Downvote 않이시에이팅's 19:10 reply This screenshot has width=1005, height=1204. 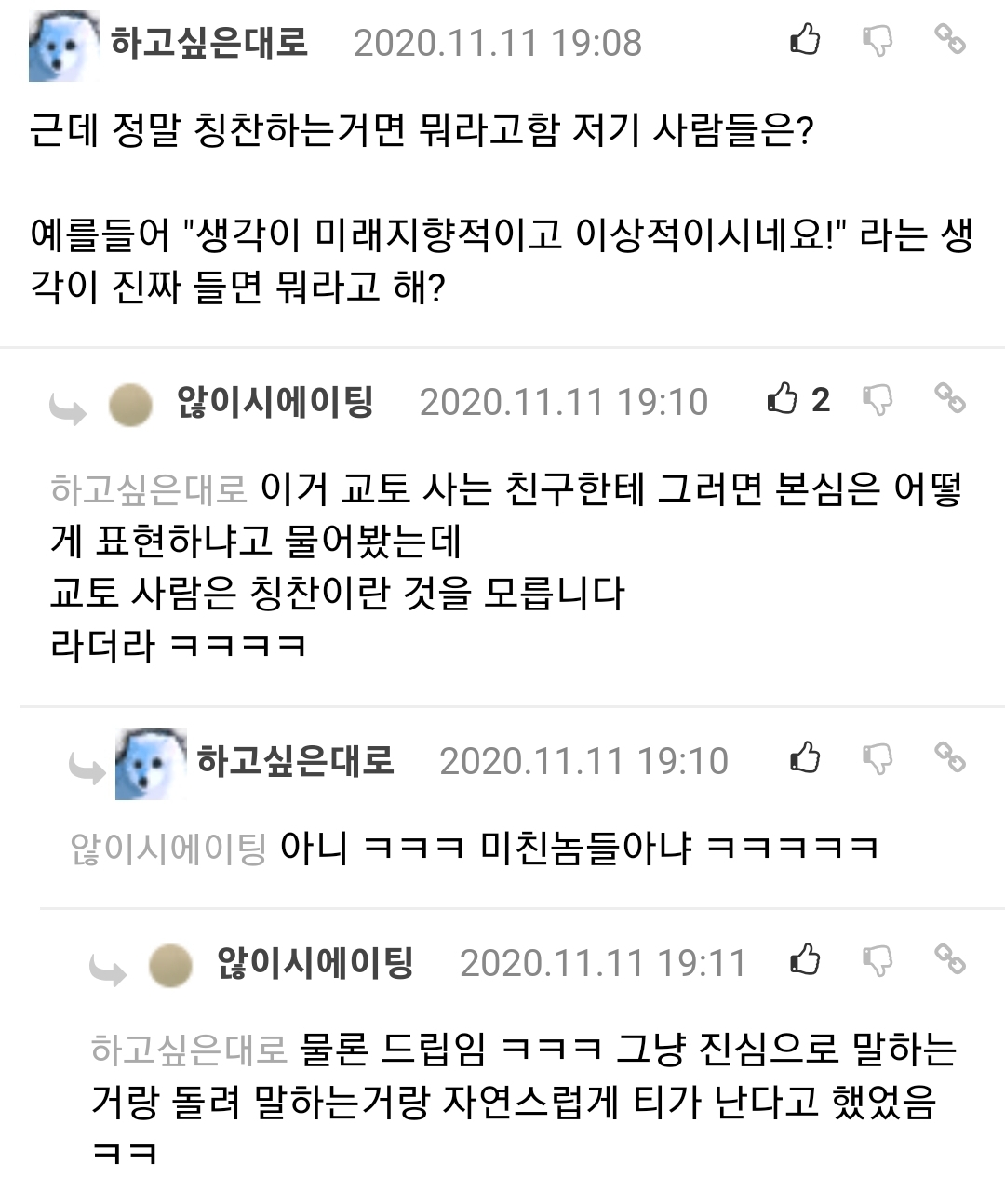click(x=877, y=400)
